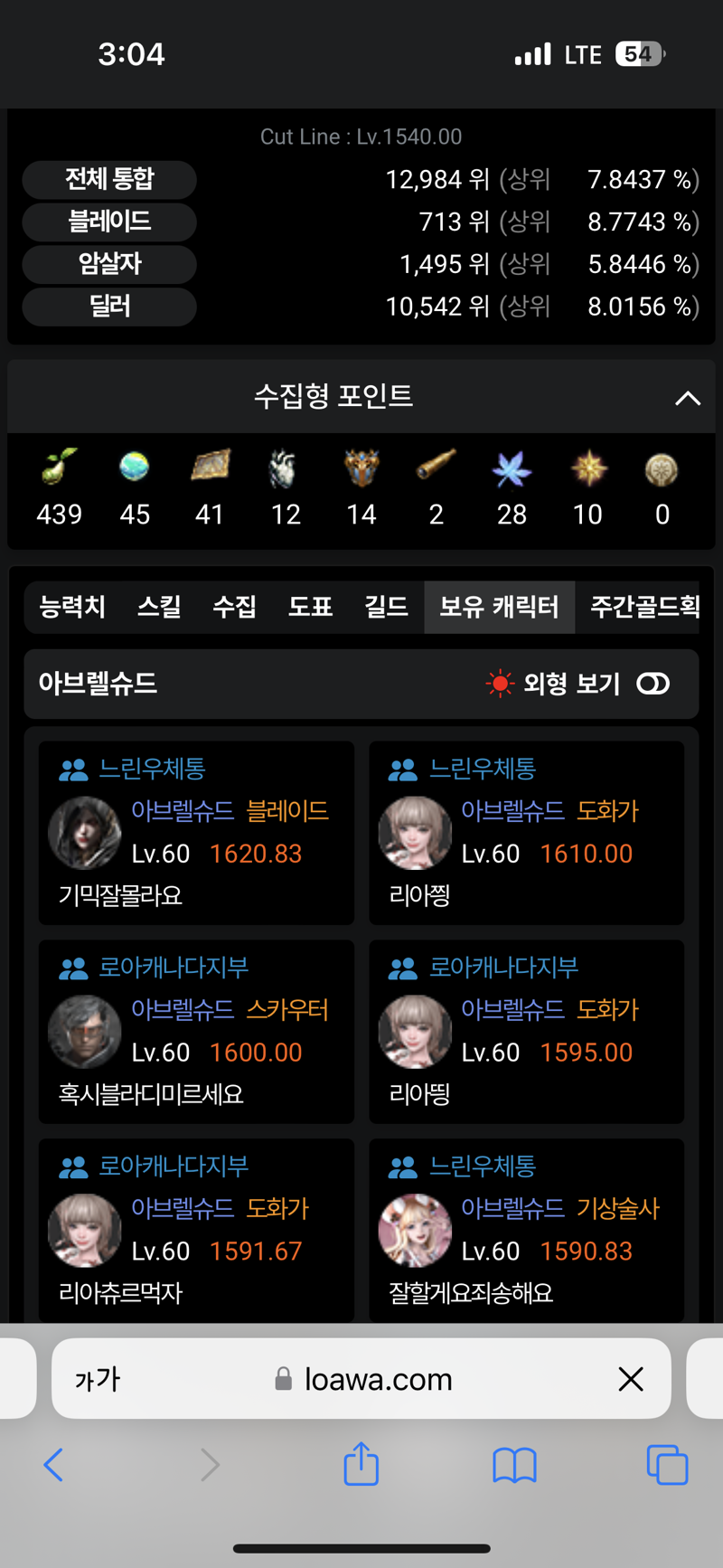Tap the loawa.com address bar
The image size is (723, 1568).
pyautogui.click(x=378, y=1379)
